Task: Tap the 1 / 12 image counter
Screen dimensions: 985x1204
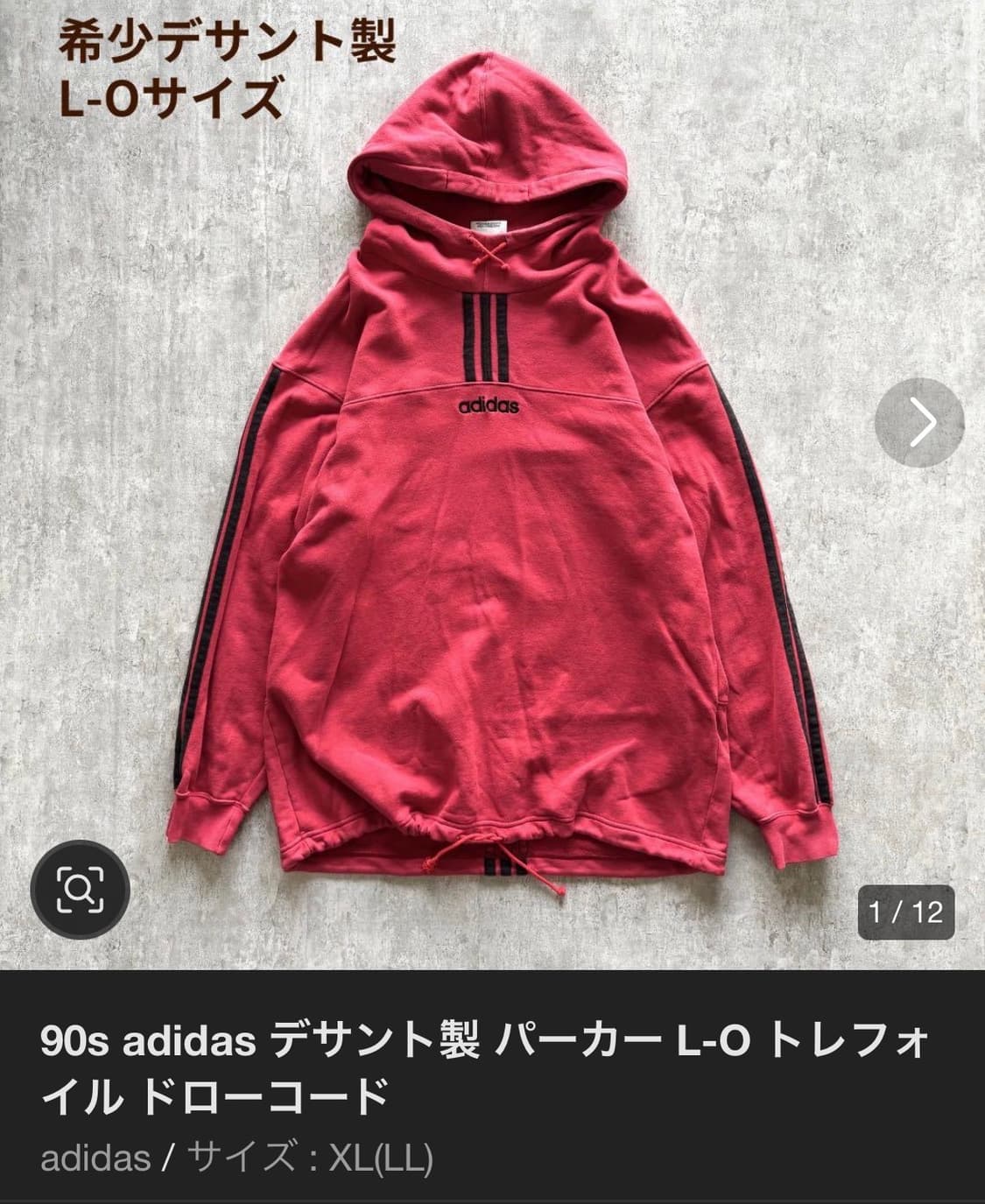Action: tap(908, 911)
